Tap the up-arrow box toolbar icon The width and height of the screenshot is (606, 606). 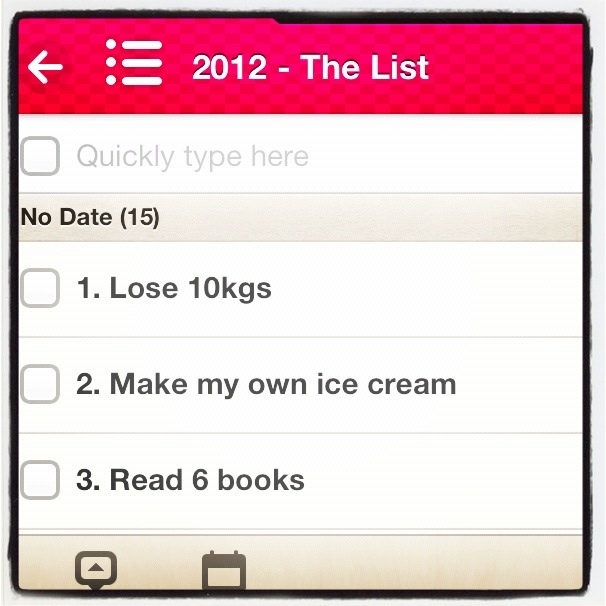click(x=97, y=569)
